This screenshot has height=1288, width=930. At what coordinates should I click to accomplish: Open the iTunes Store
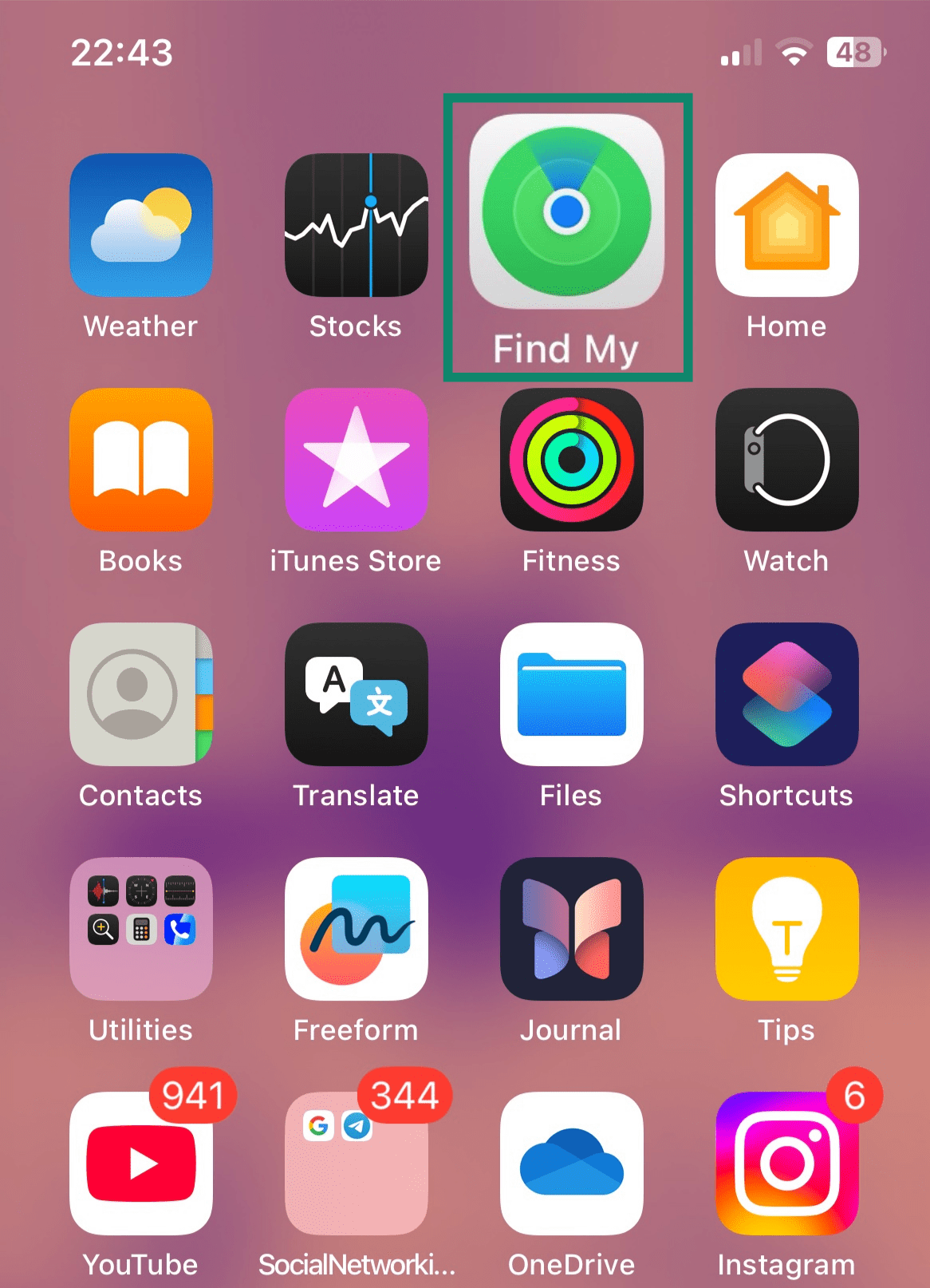click(x=356, y=460)
